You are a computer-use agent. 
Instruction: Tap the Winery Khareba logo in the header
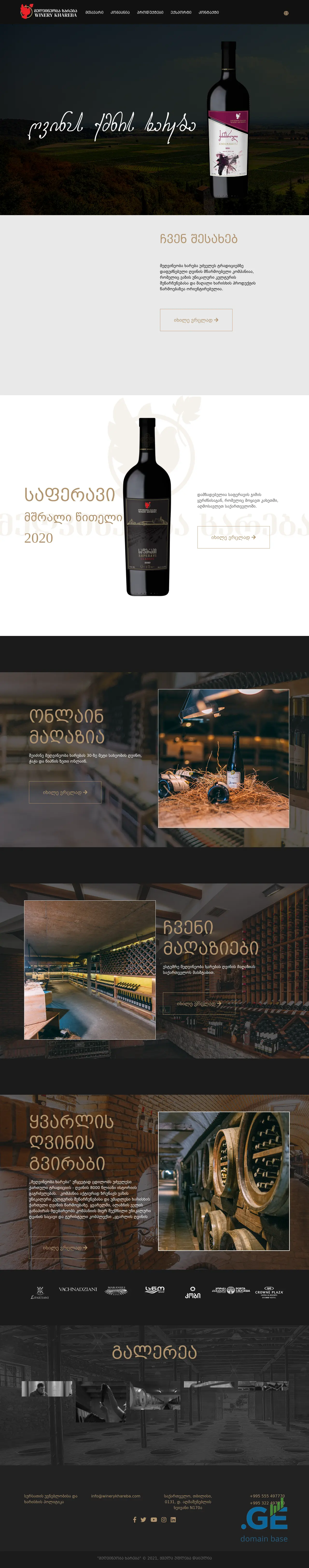click(49, 12)
